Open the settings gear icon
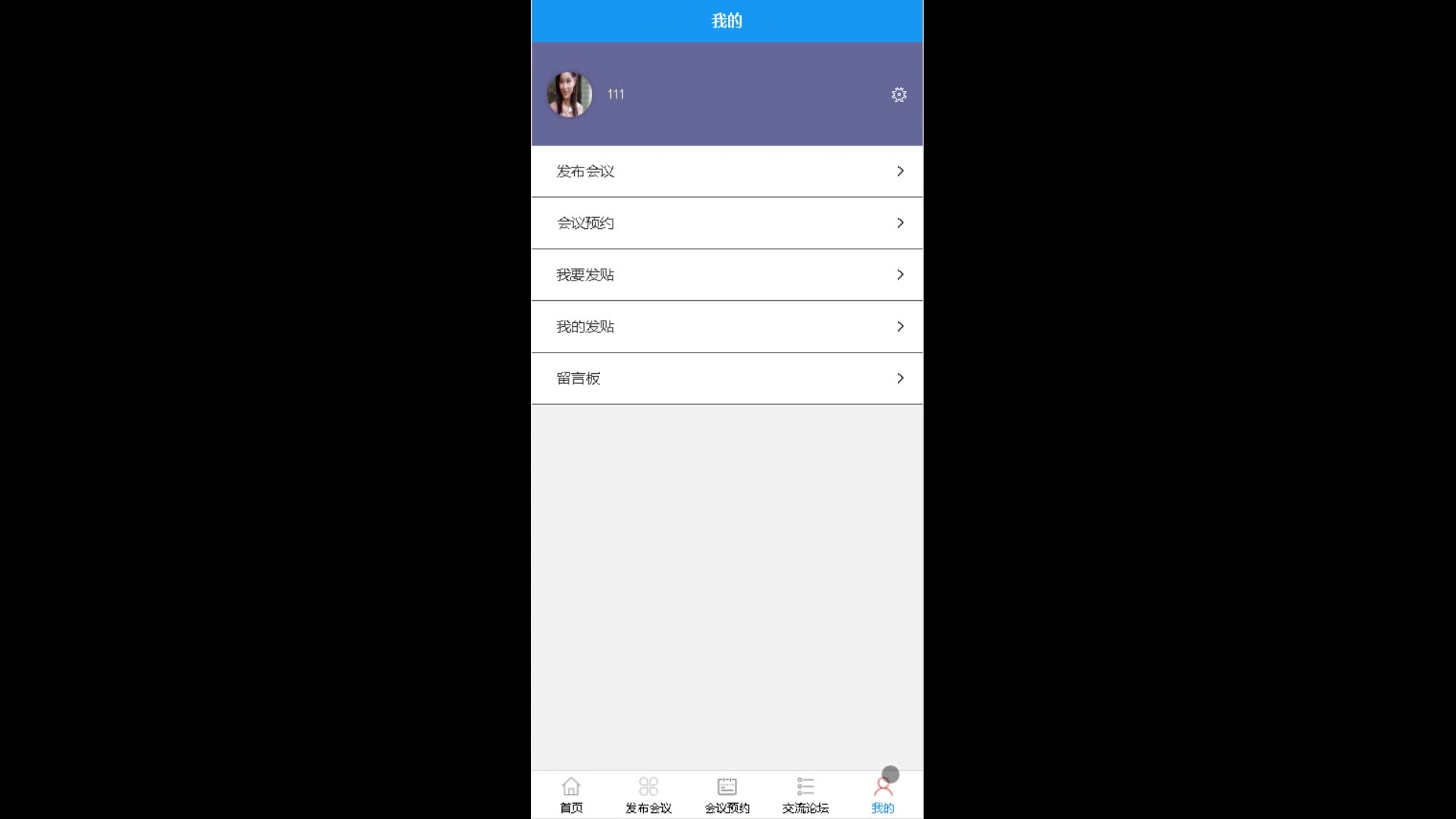 tap(899, 95)
